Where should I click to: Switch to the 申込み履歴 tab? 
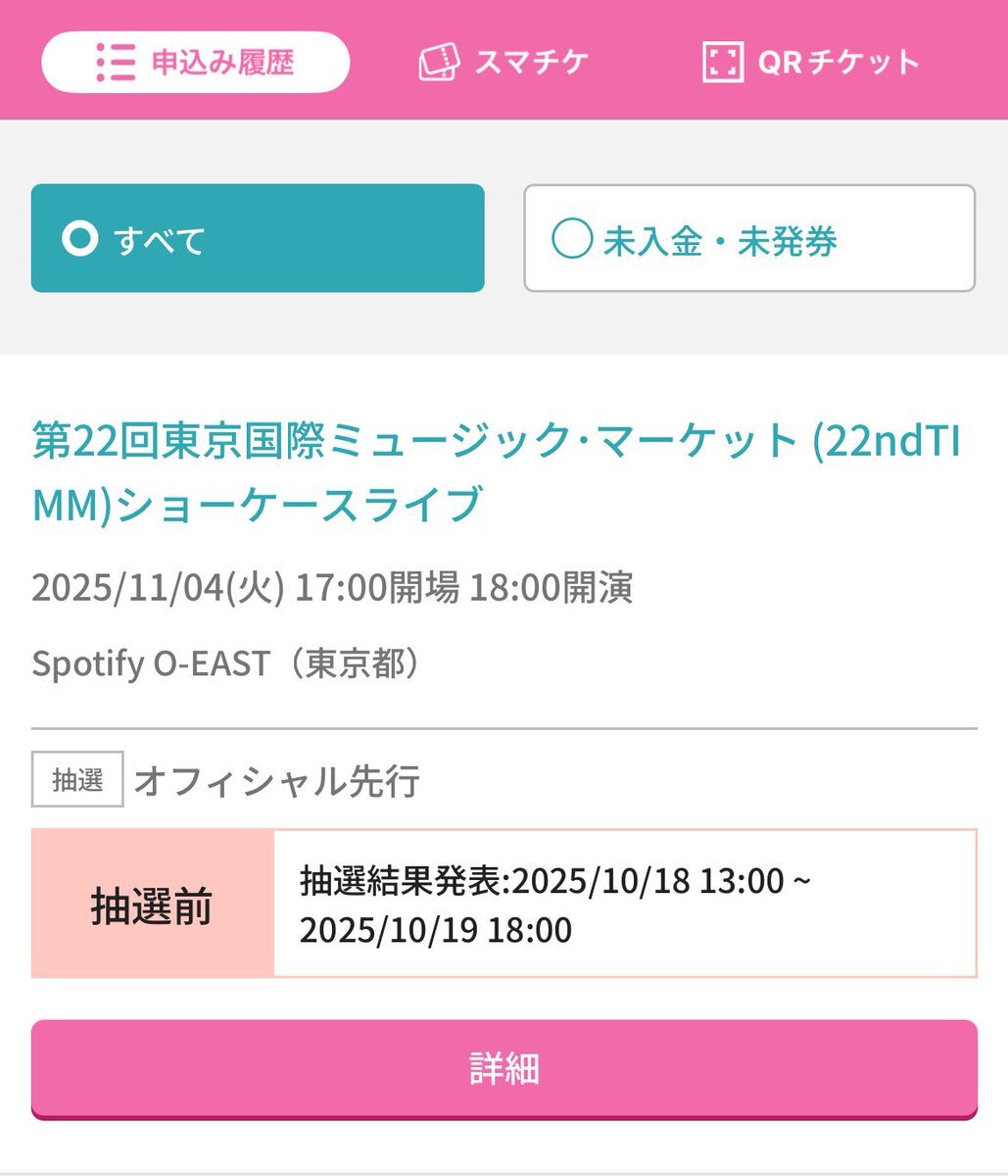(195, 63)
